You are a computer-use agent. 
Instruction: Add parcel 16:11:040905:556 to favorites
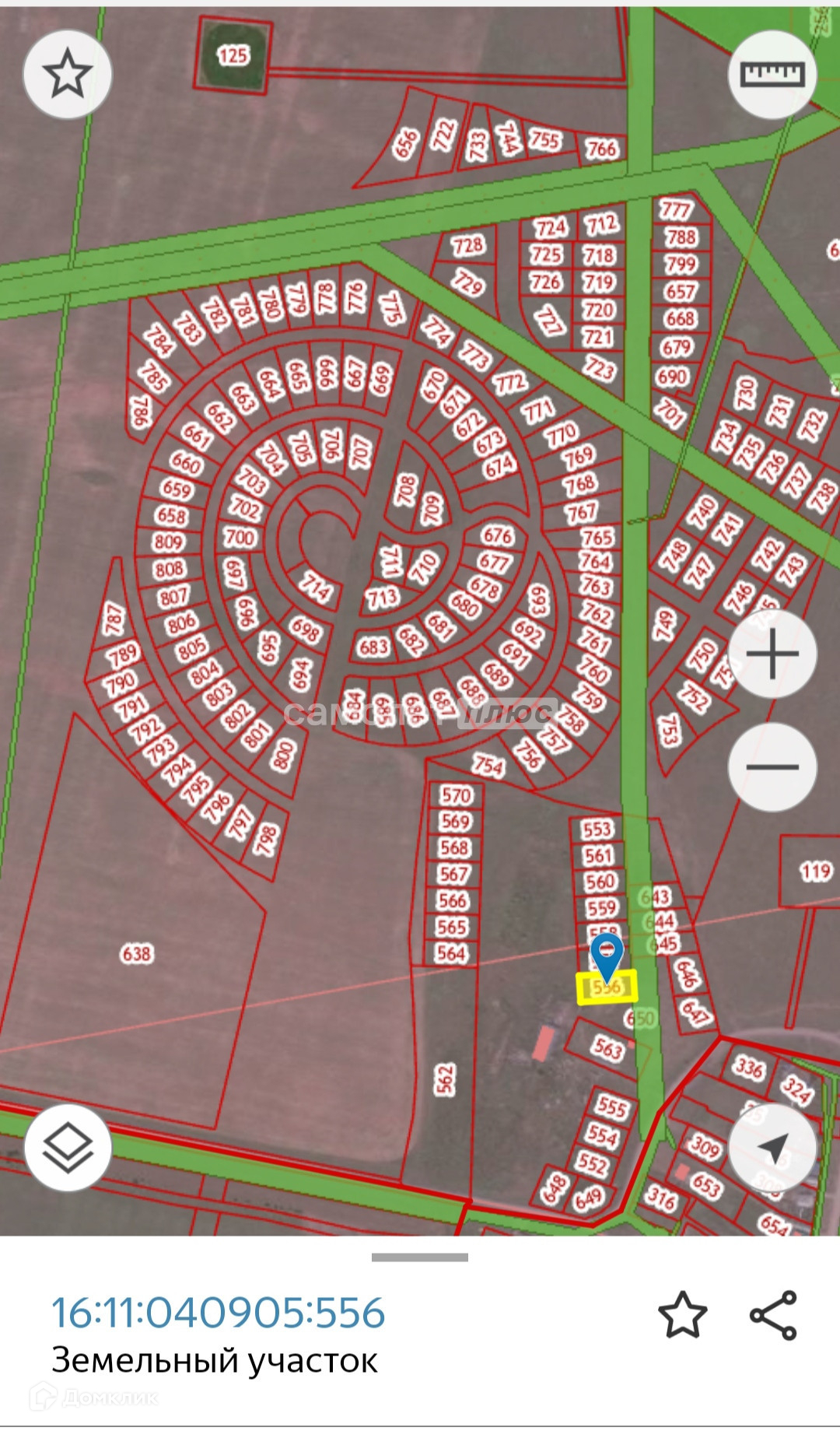pos(682,1315)
